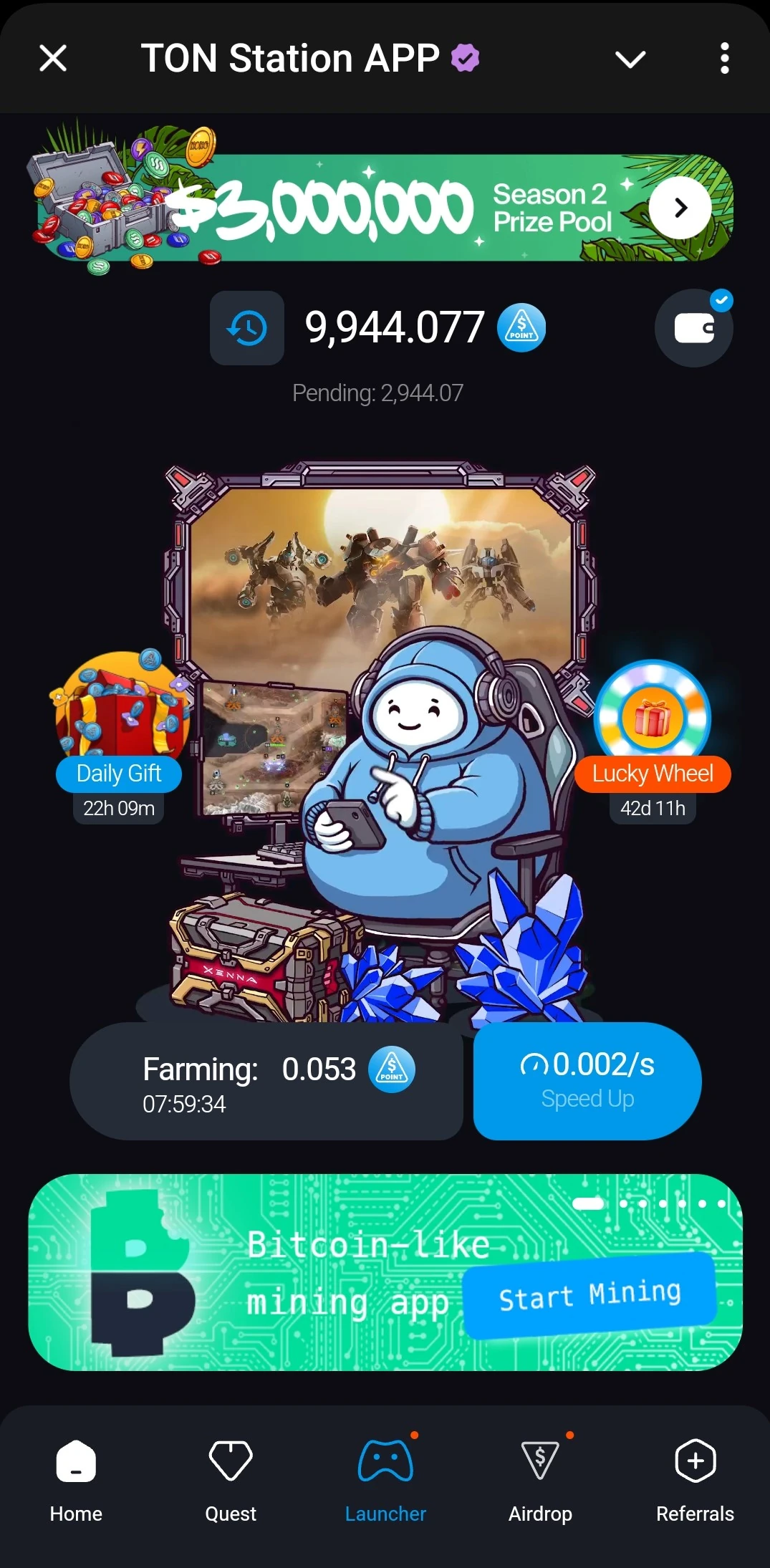Image resolution: width=770 pixels, height=1568 pixels.
Task: Select the Launcher tab
Action: click(385, 1480)
